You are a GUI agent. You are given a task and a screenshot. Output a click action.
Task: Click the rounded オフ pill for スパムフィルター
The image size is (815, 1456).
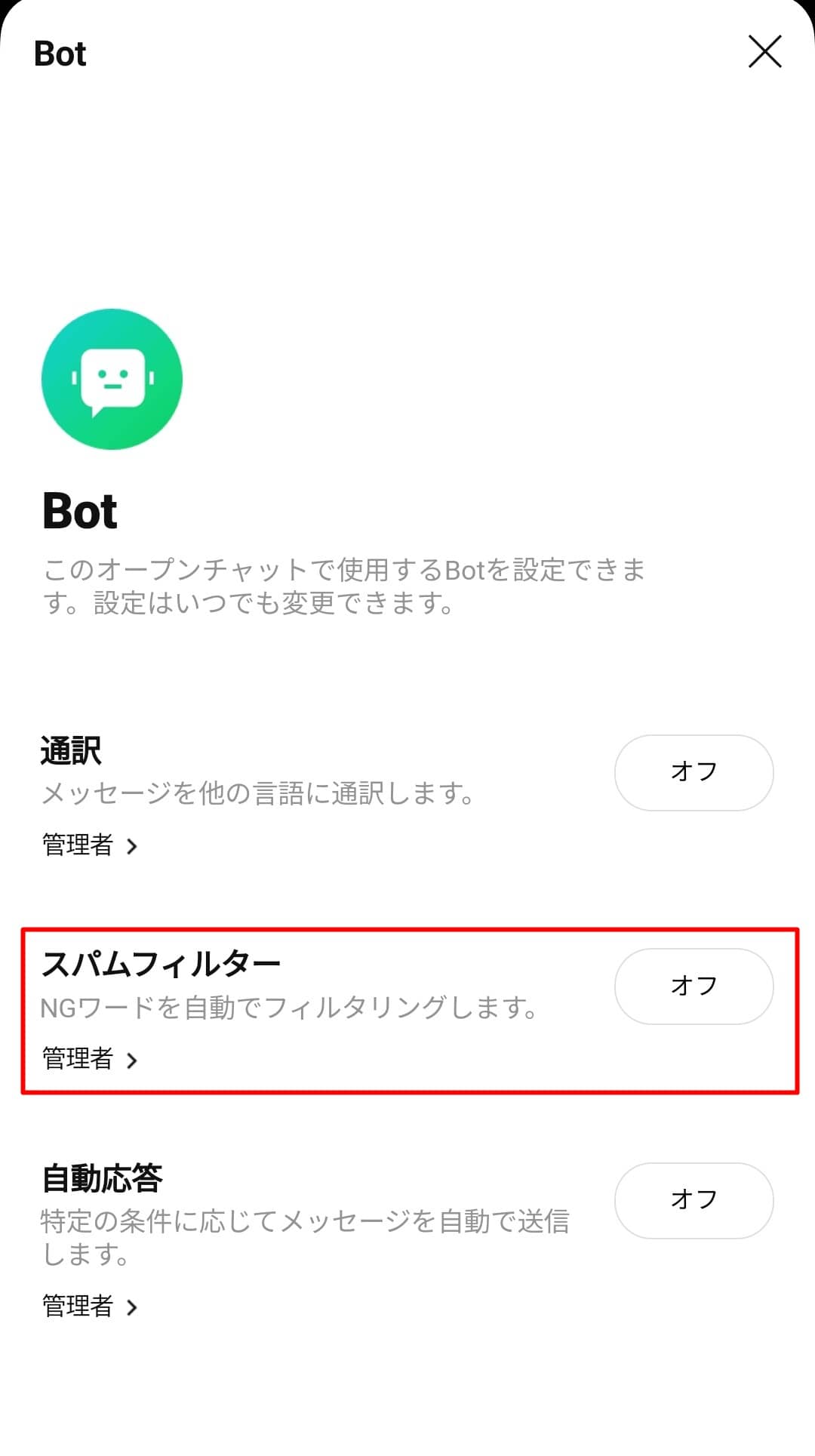(x=694, y=986)
